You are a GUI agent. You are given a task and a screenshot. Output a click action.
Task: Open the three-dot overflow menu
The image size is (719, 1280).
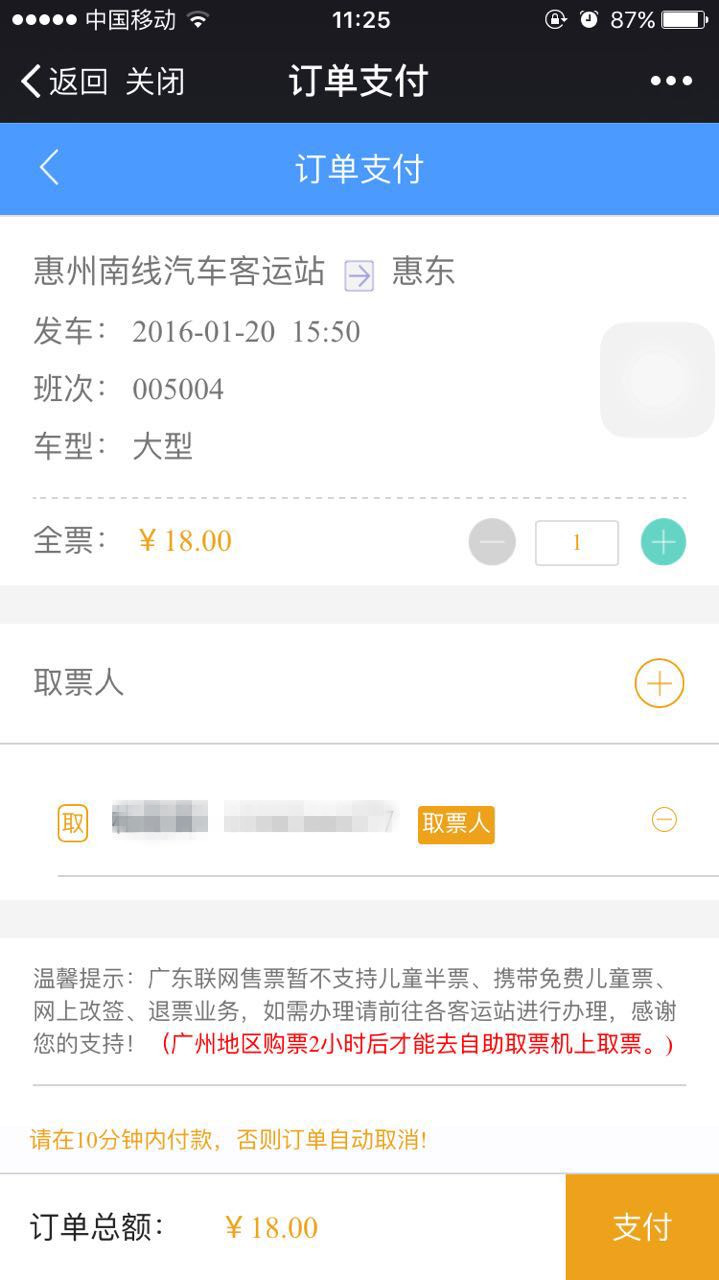[x=671, y=81]
